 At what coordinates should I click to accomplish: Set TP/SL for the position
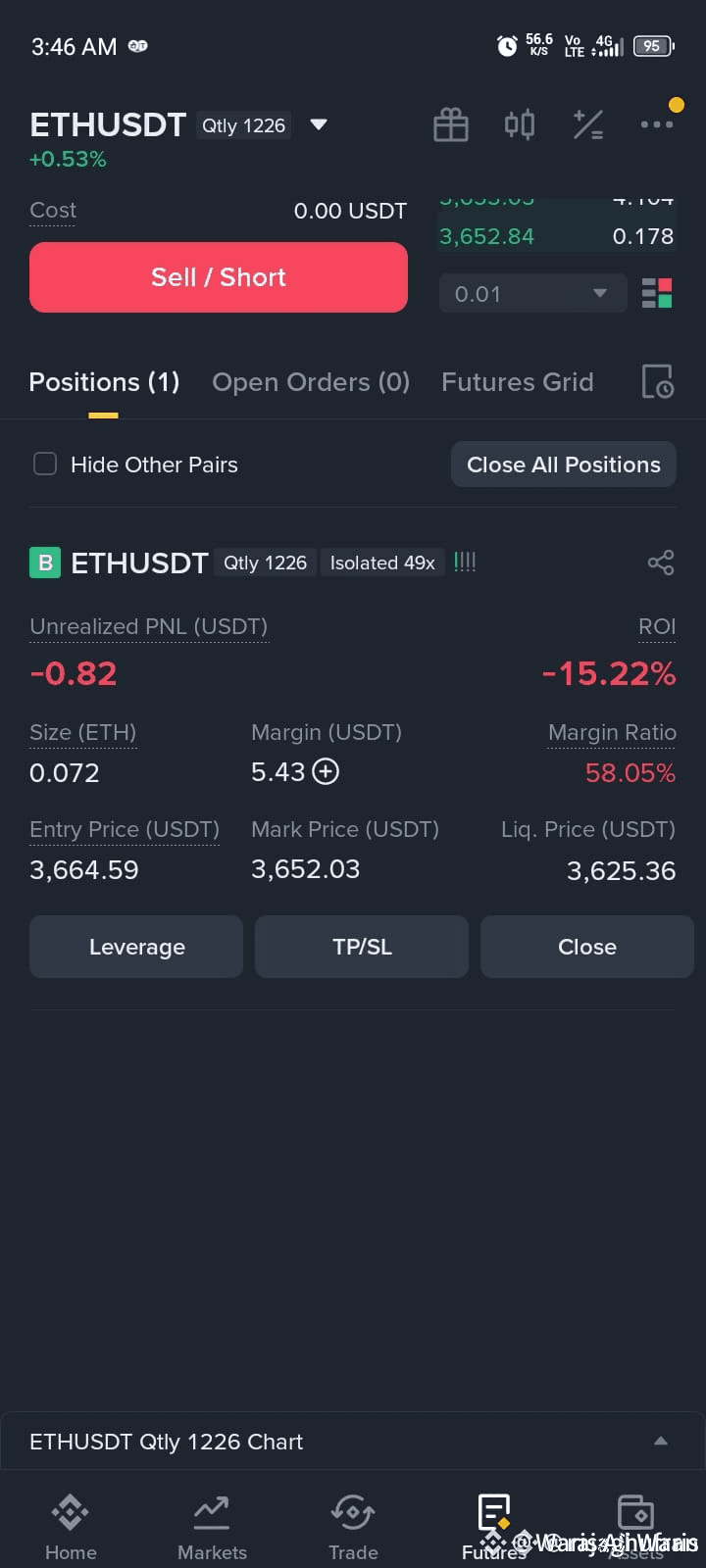tap(362, 947)
